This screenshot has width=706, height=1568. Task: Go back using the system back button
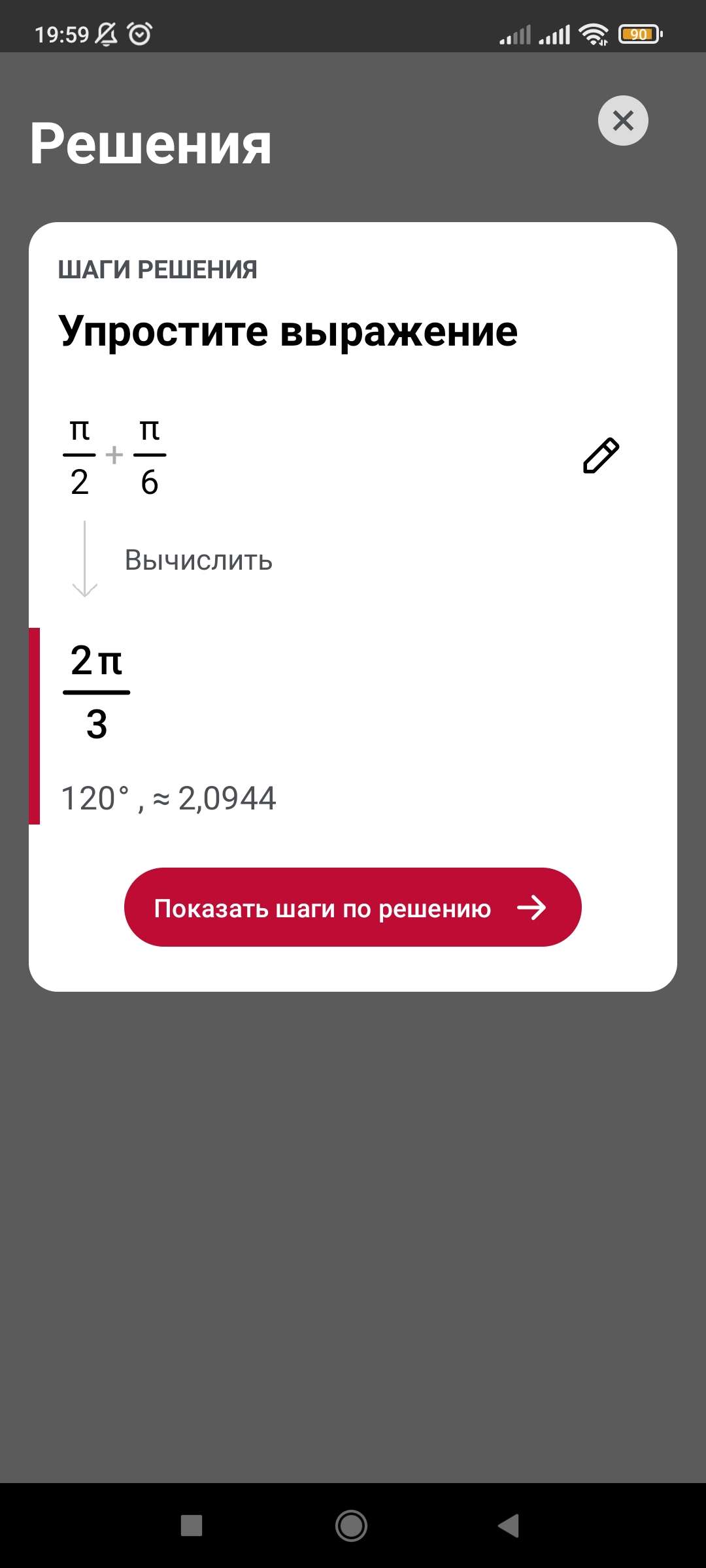pos(509,1526)
